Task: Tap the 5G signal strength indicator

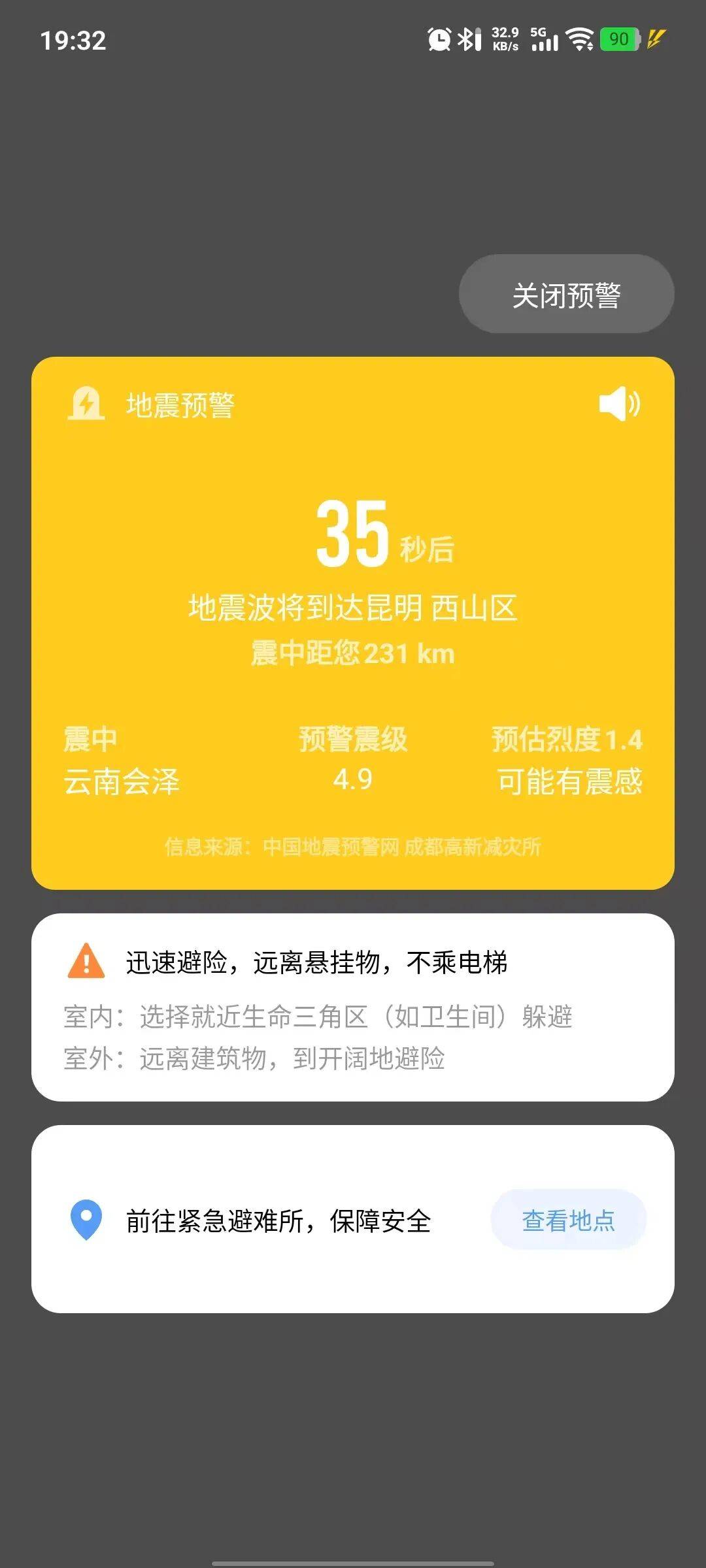Action: [543, 41]
